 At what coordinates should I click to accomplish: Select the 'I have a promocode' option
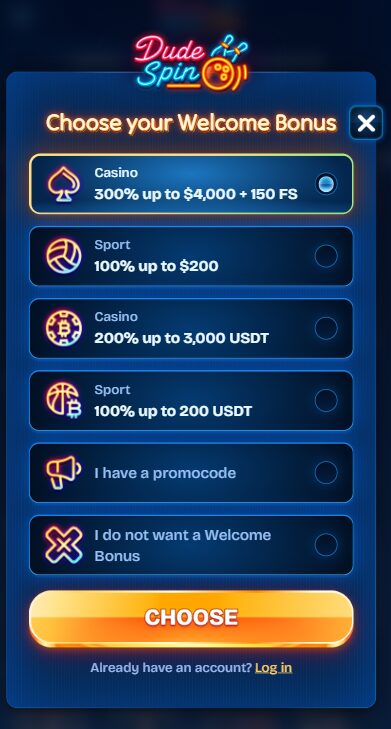pos(191,473)
